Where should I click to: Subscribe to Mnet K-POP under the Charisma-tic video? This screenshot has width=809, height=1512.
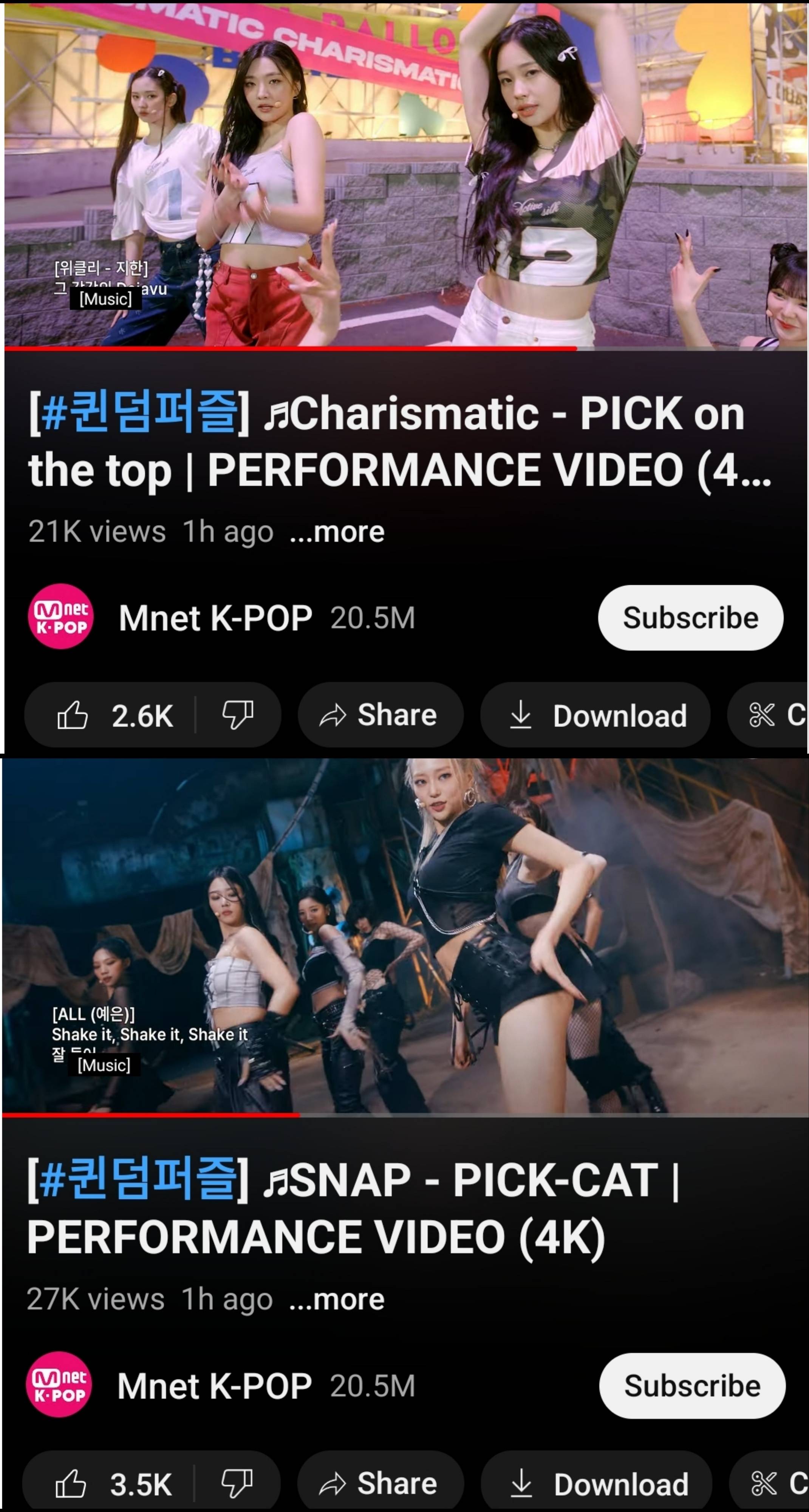690,618
